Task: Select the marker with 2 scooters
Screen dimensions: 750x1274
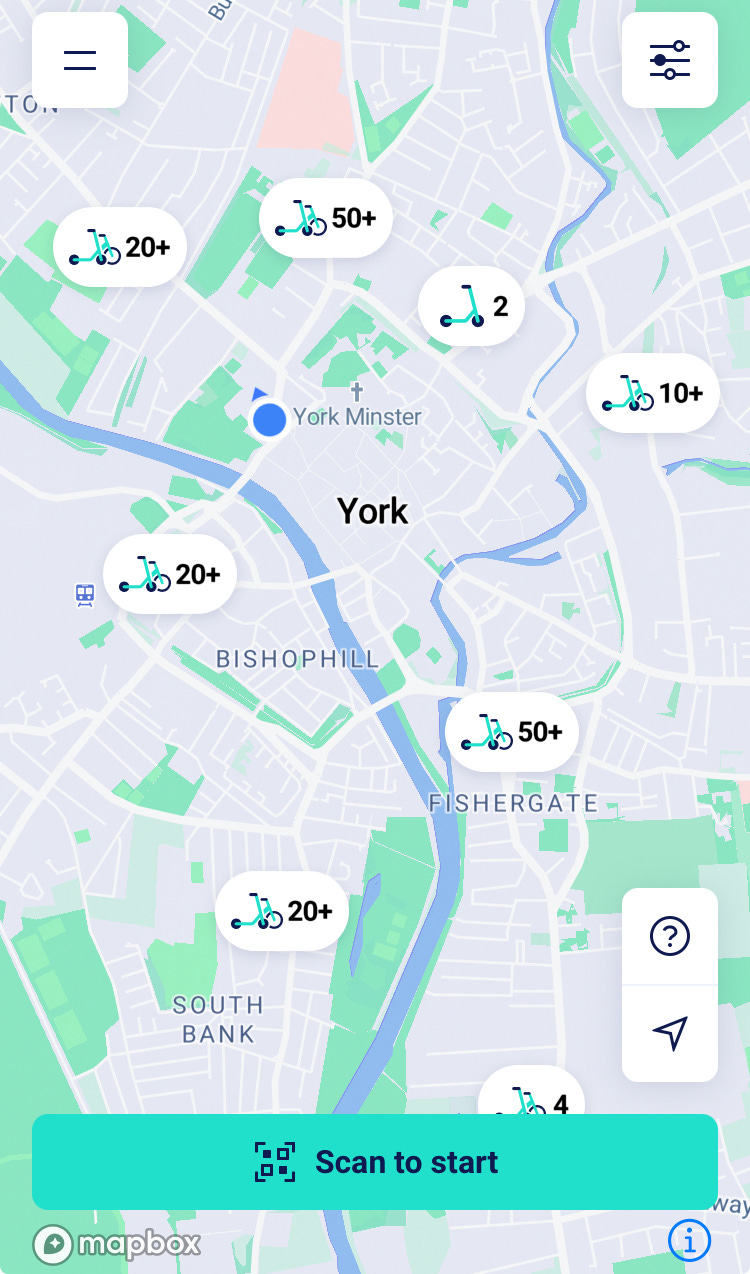Action: [x=471, y=306]
